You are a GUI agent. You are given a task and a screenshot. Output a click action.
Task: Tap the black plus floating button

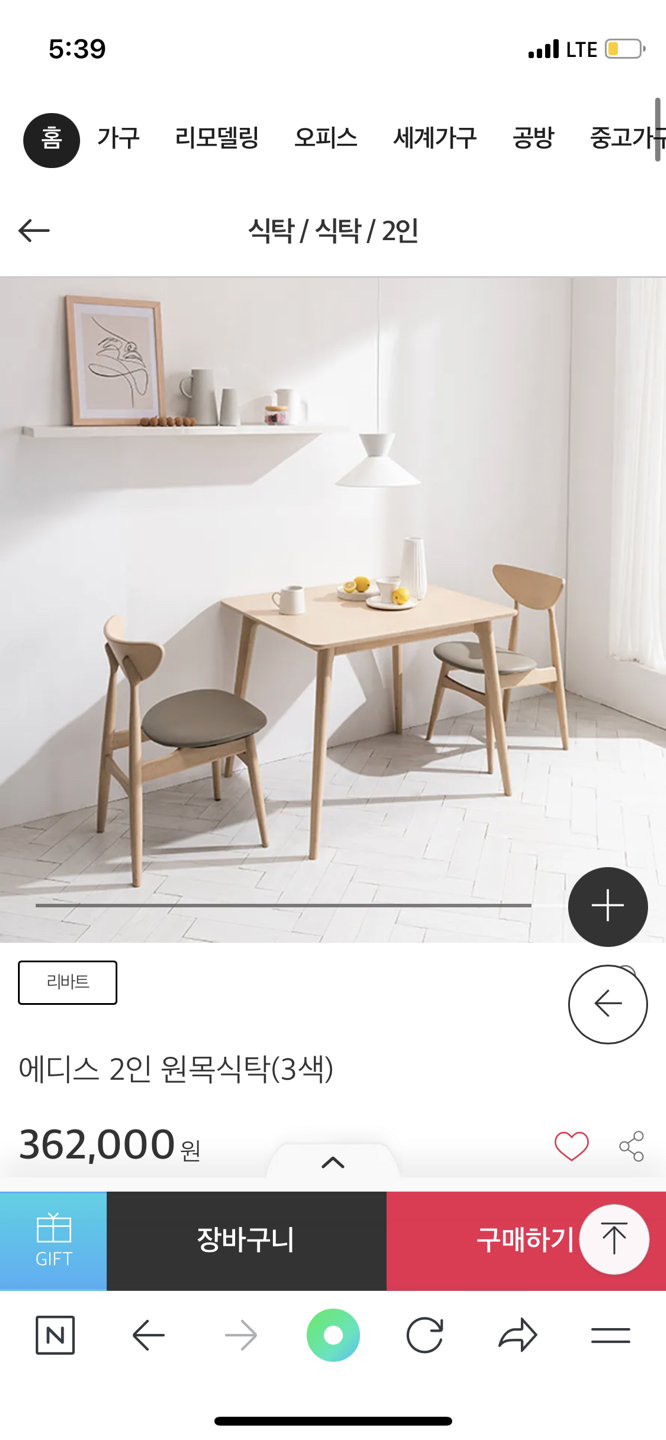click(x=608, y=907)
